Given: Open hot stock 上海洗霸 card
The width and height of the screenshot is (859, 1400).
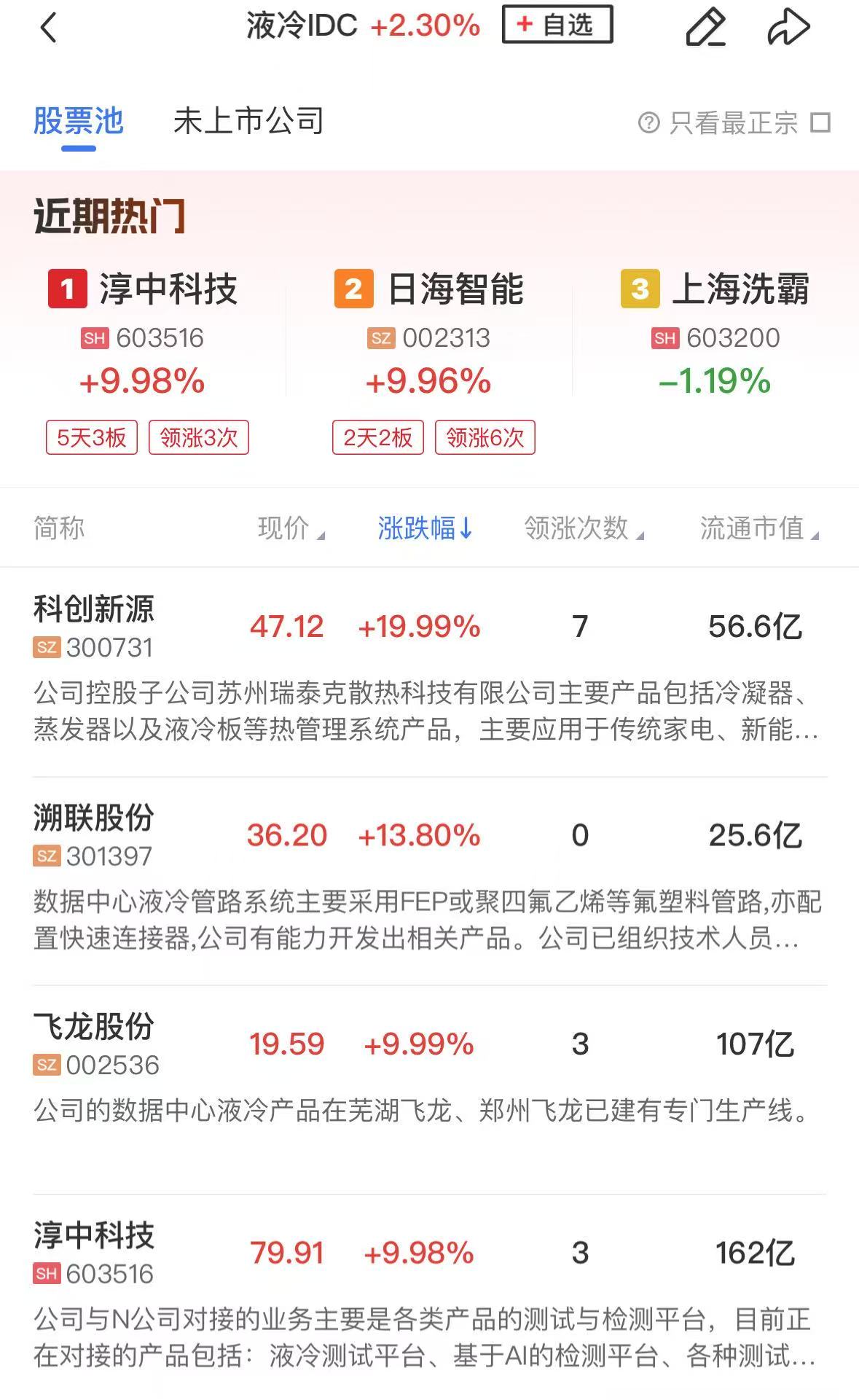Looking at the screenshot, I should tap(715, 332).
